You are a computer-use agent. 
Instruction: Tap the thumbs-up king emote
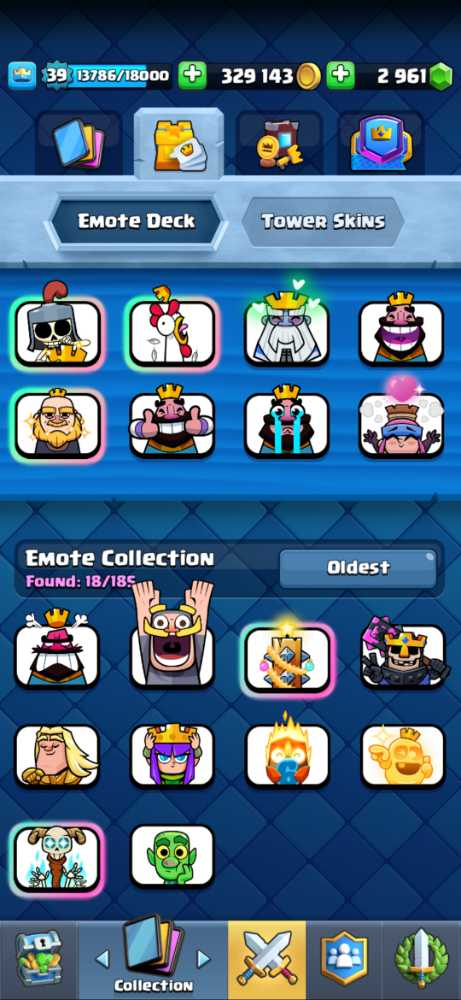[172, 424]
